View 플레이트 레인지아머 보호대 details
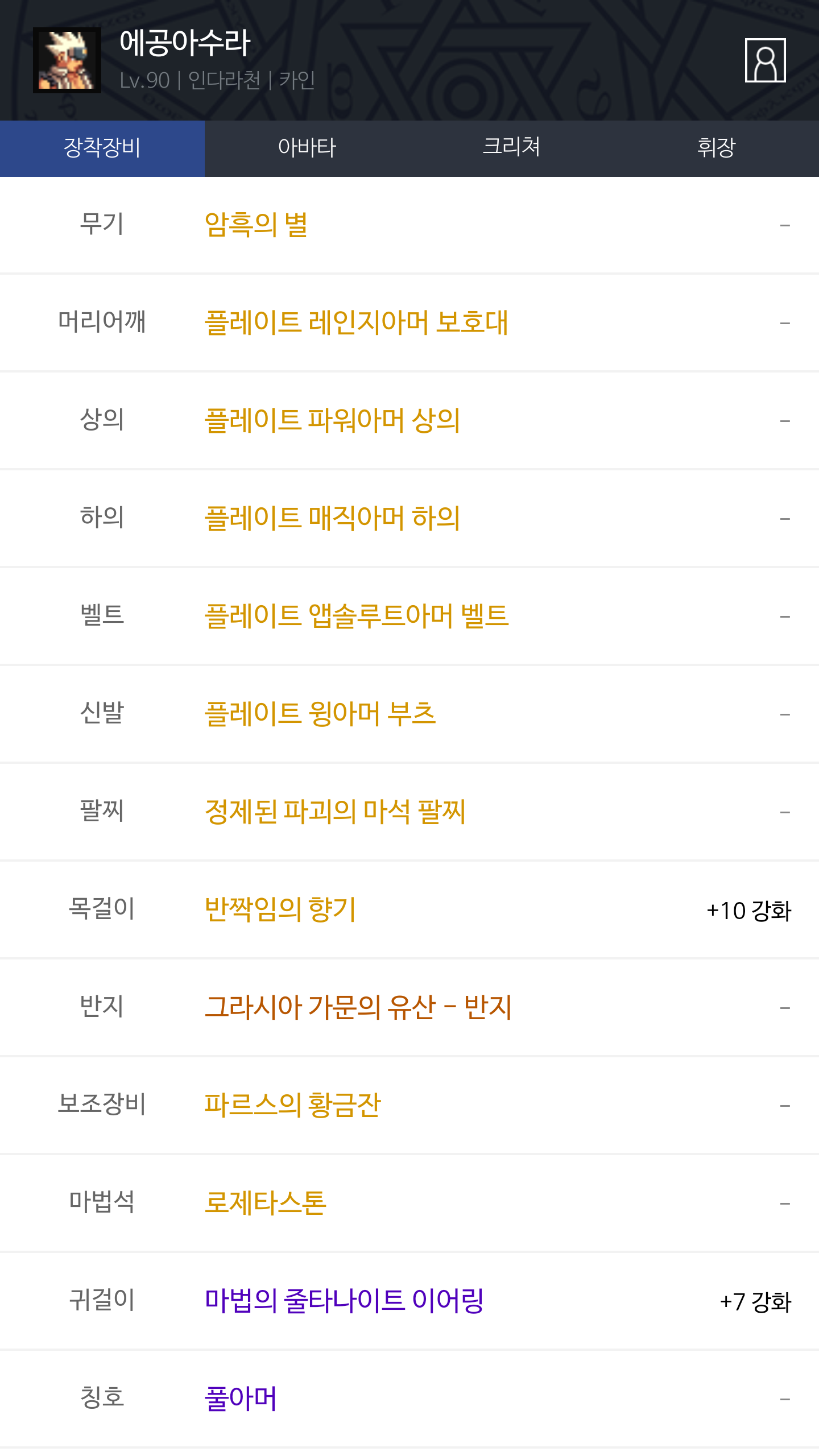The width and height of the screenshot is (819, 1456). point(356,323)
